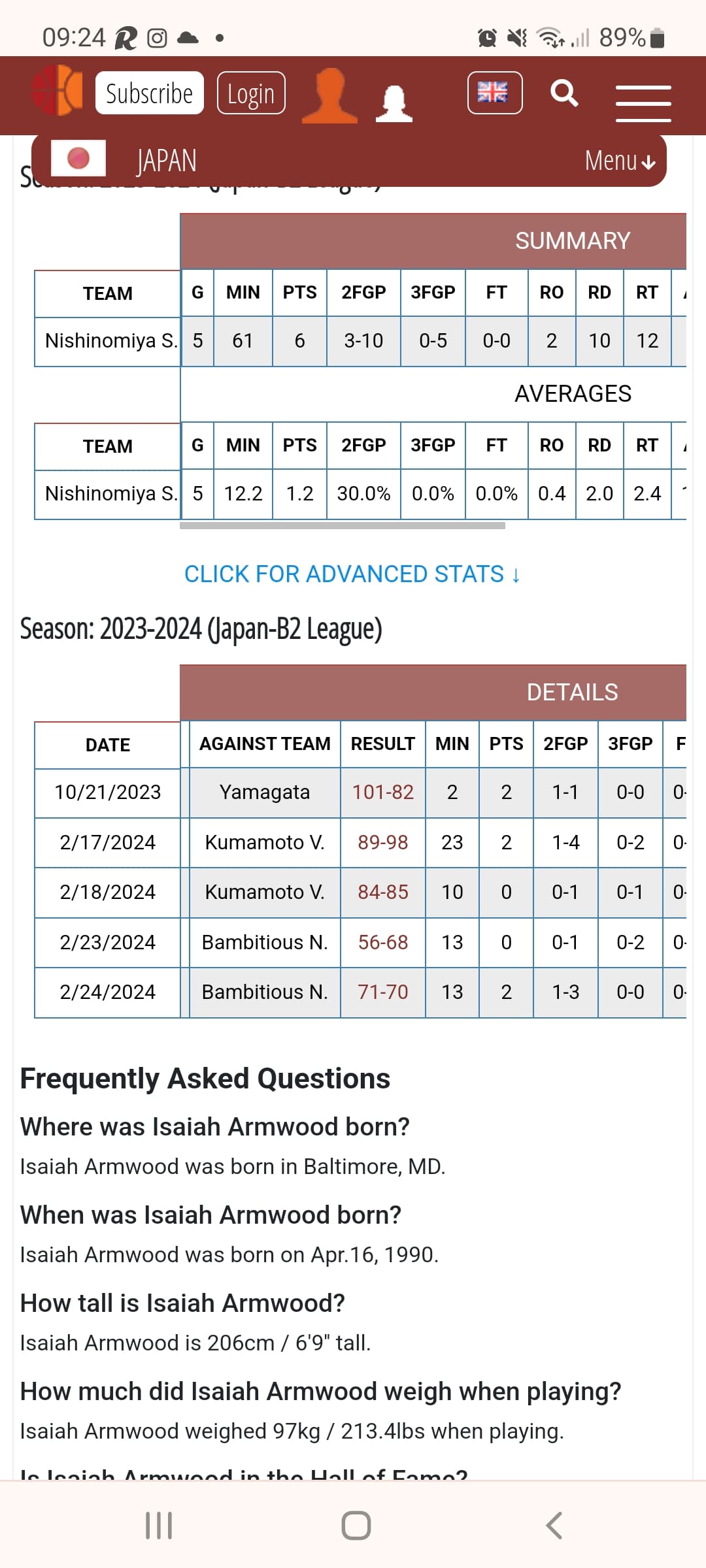This screenshot has height=1568, width=706.
Task: Go back with system back button
Action: [x=554, y=1526]
